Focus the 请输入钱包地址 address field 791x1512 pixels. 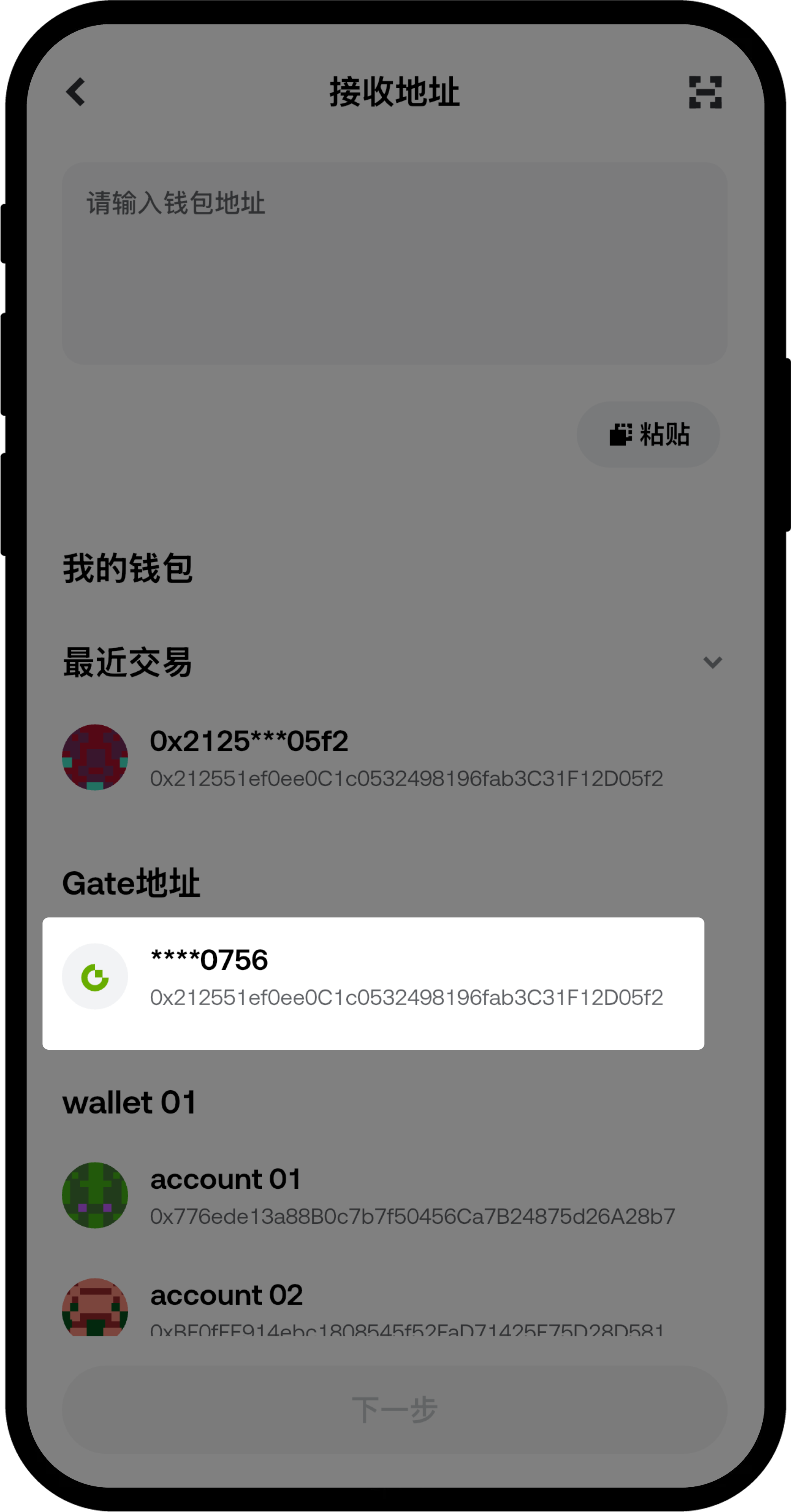click(x=394, y=263)
